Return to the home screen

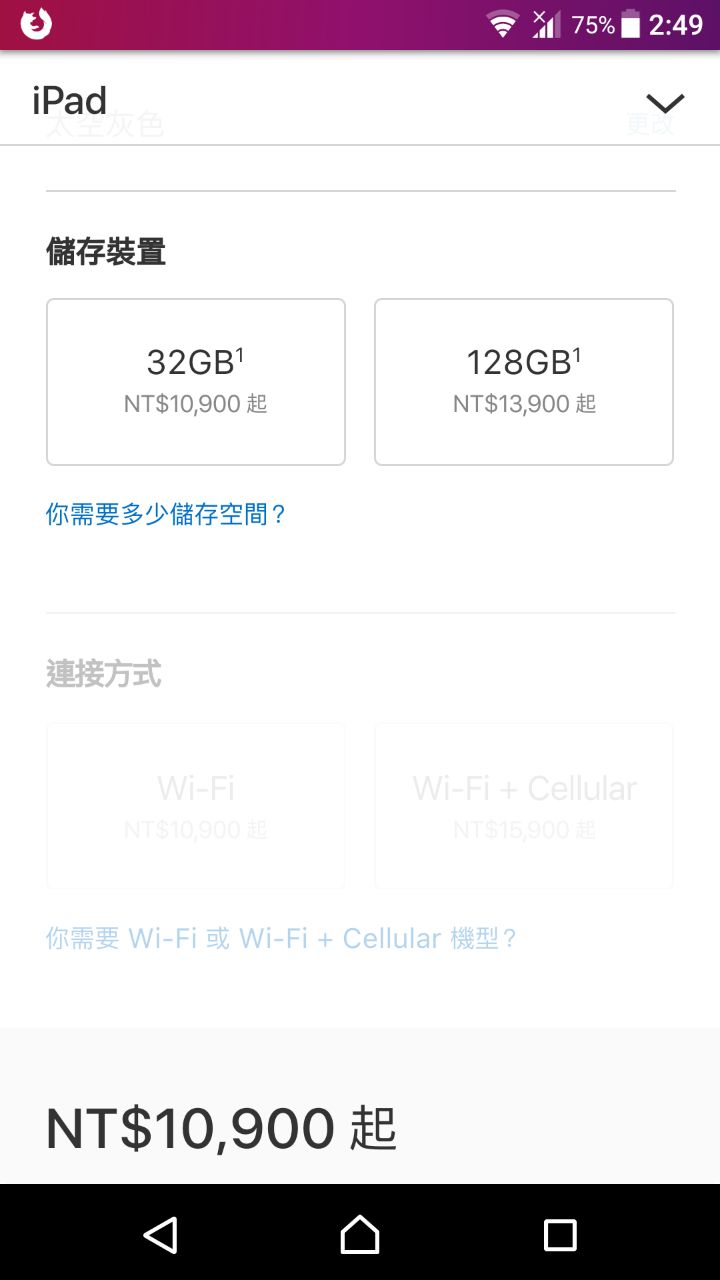360,1234
